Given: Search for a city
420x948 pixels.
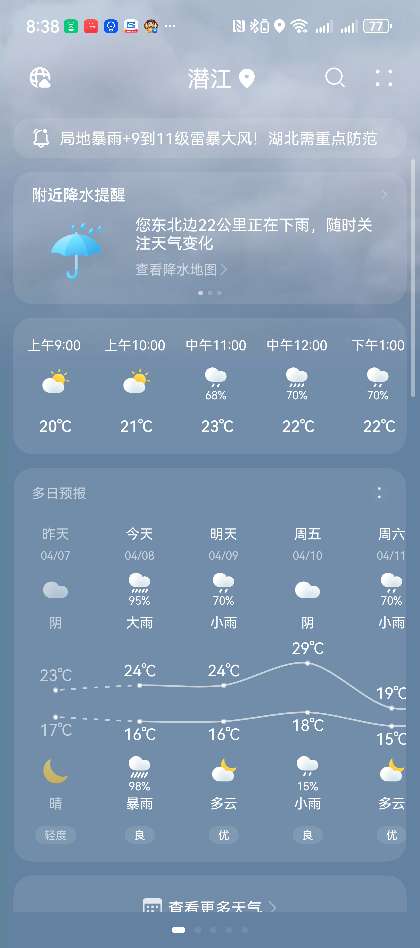Looking at the screenshot, I should (334, 77).
